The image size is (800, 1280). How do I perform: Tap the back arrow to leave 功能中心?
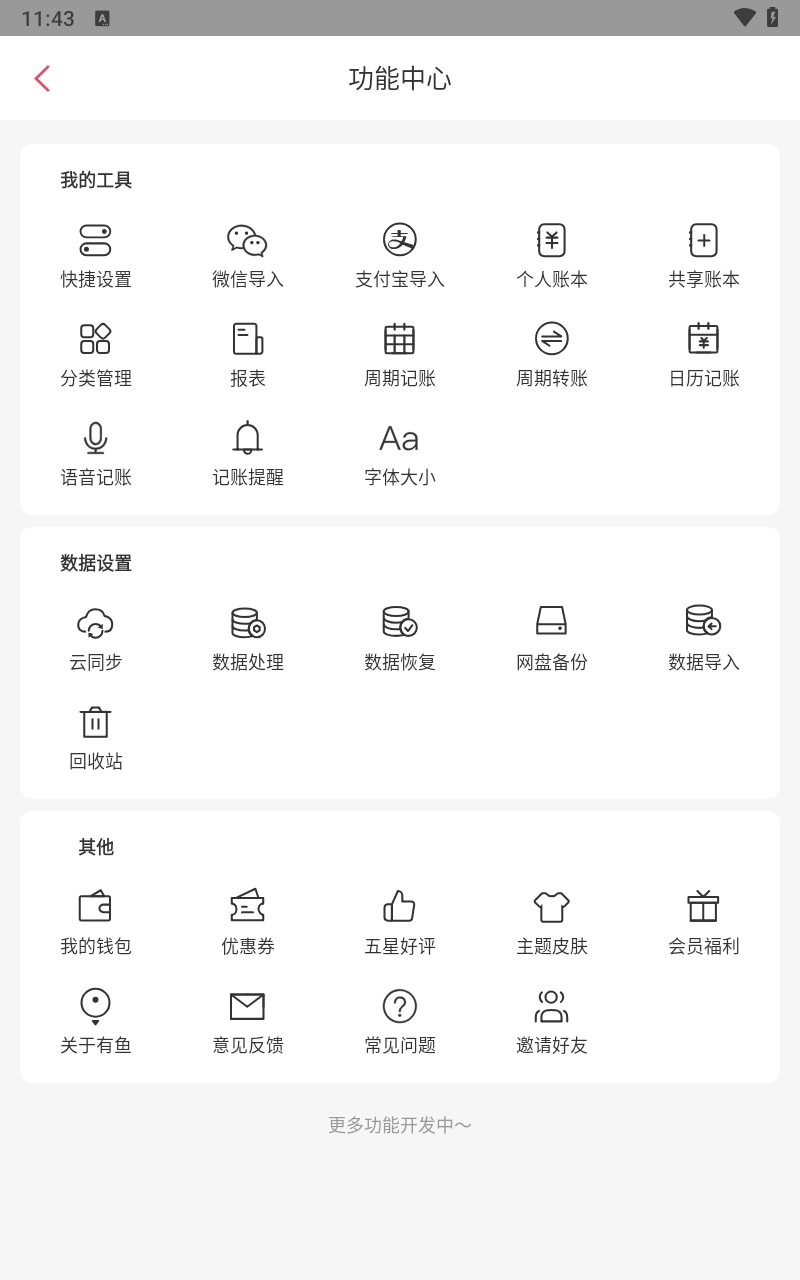[x=41, y=78]
